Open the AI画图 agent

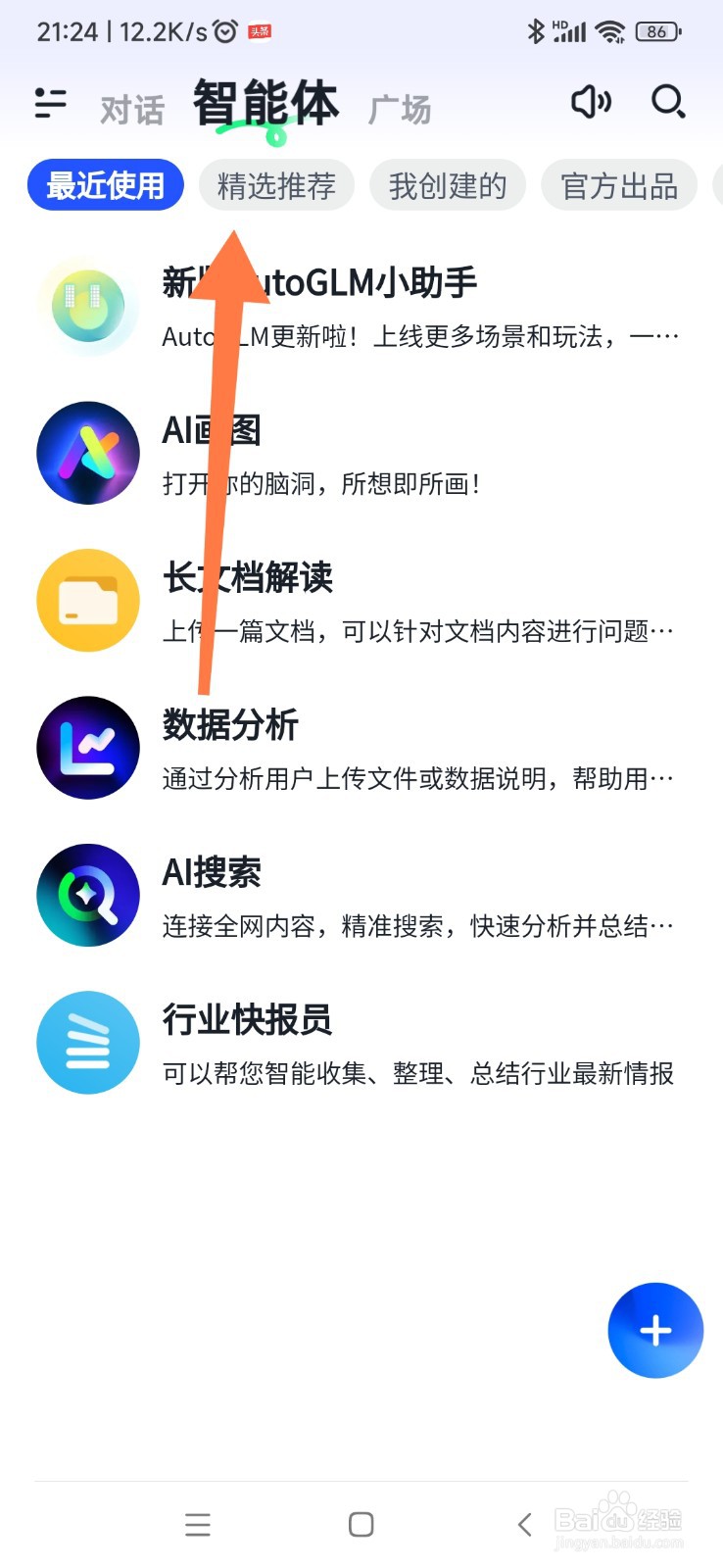pos(358,454)
